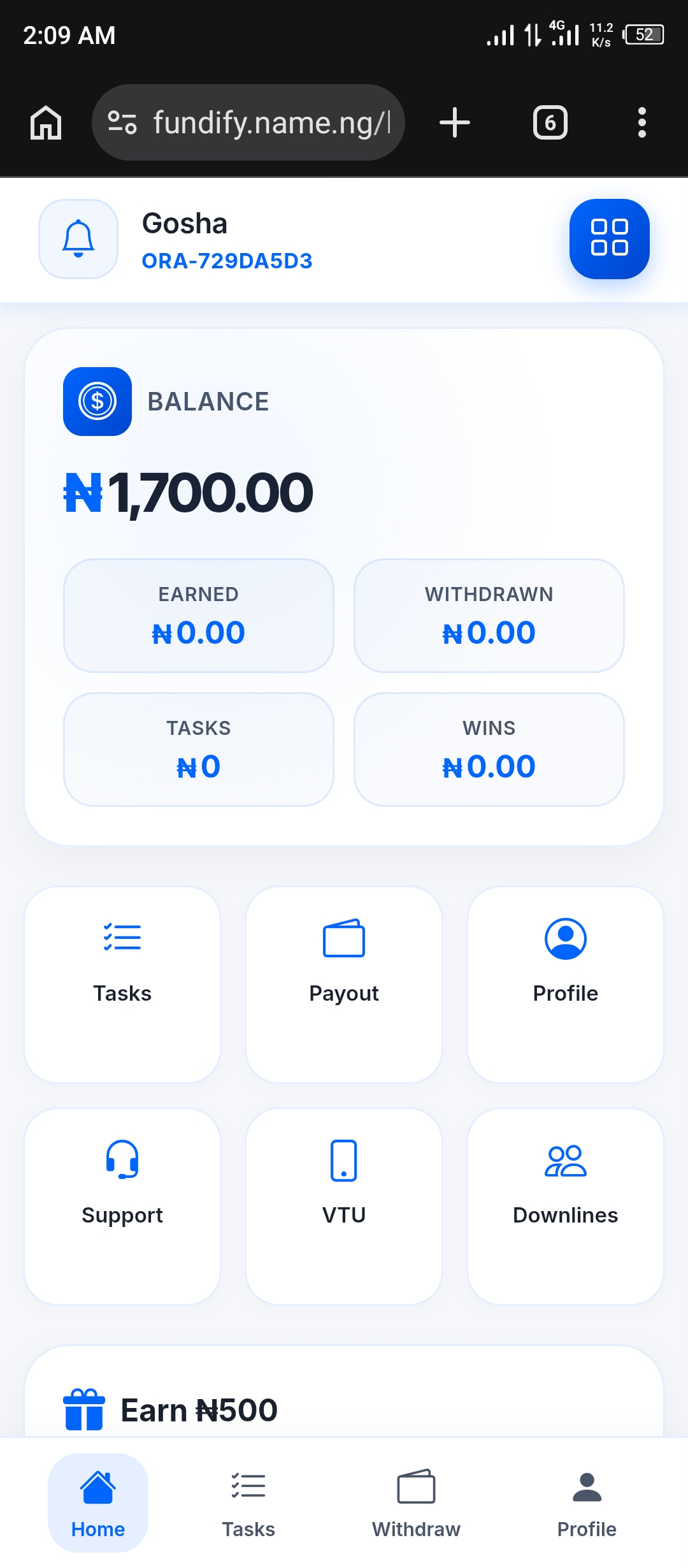
Task: Open the notifications bell
Action: pos(78,239)
